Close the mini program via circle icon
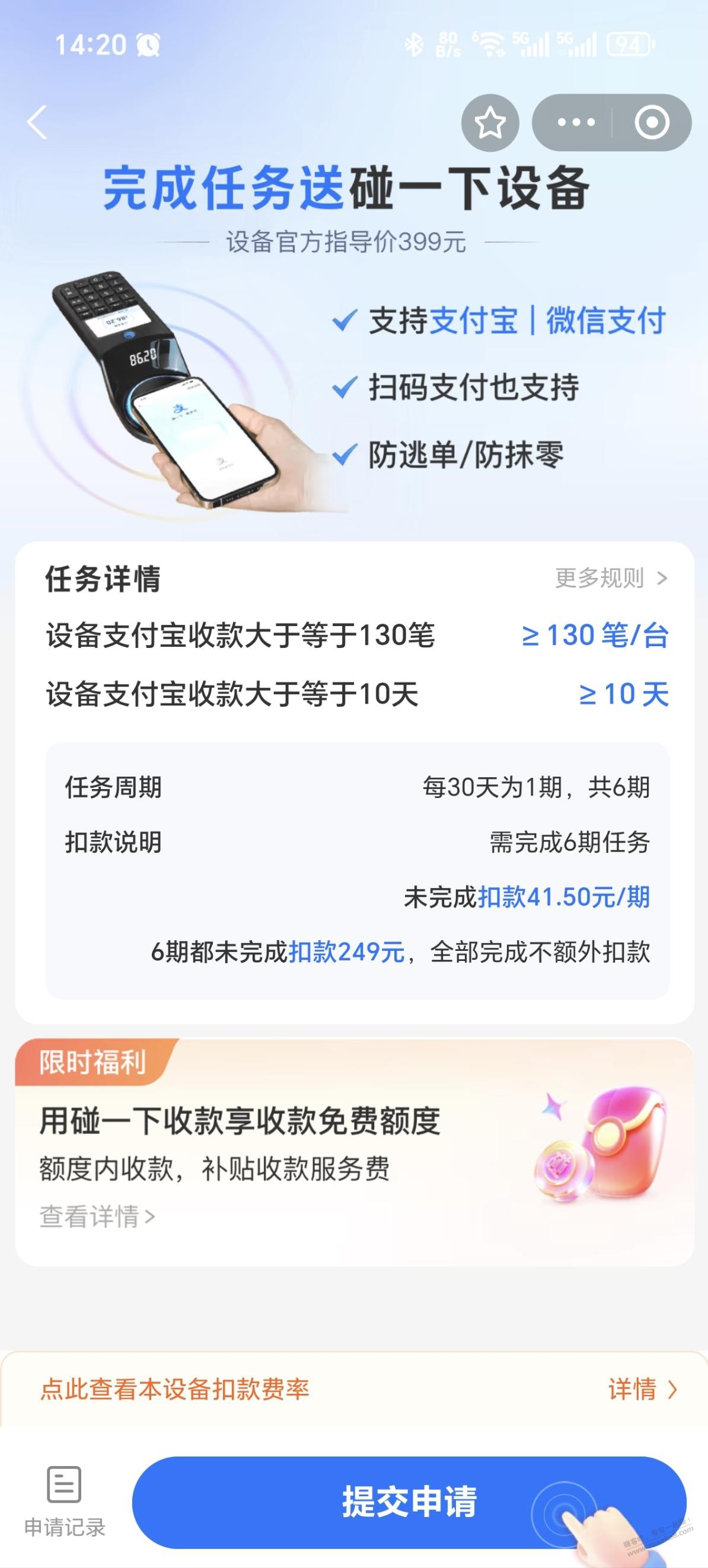Screen dimensions: 708x1568 tap(652, 123)
